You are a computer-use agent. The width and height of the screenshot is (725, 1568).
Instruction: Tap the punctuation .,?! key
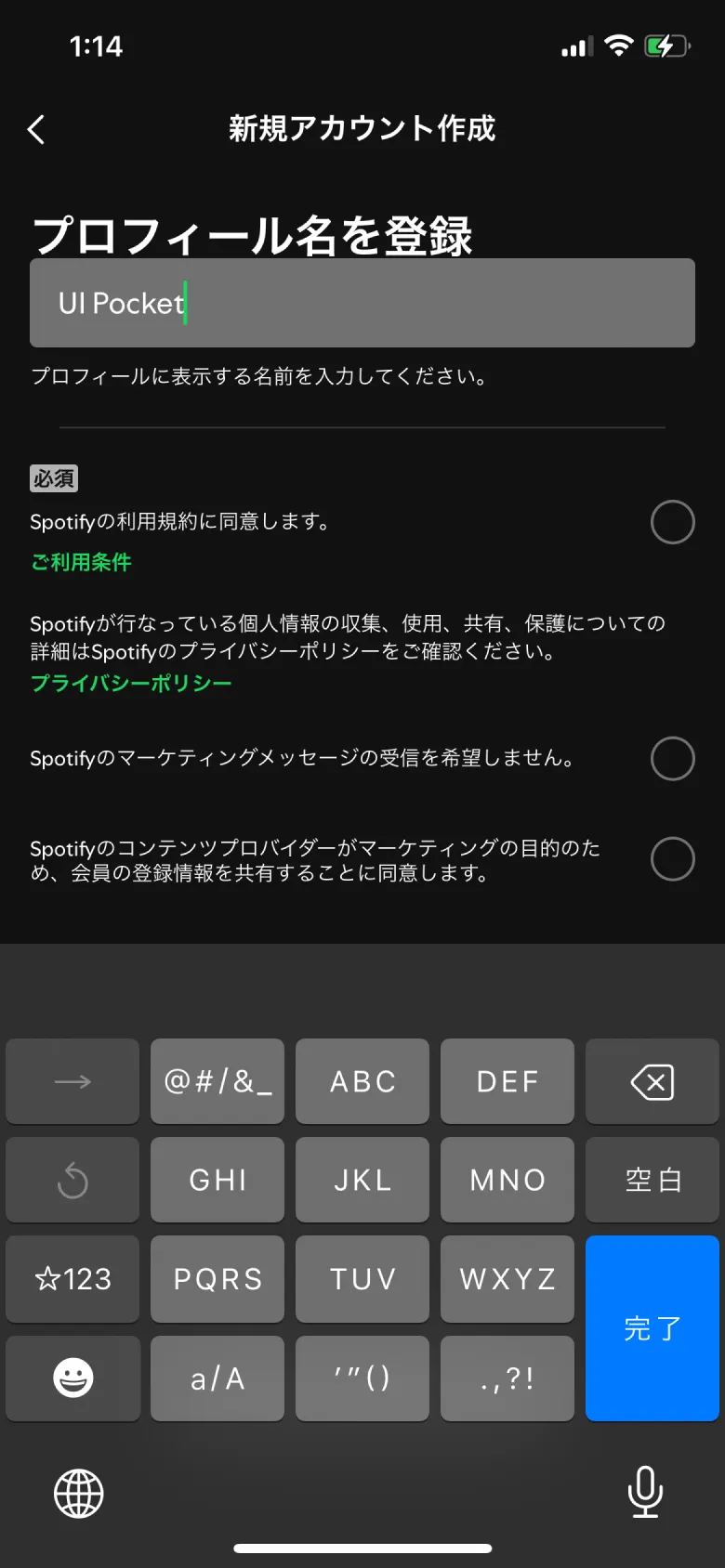pos(507,1379)
